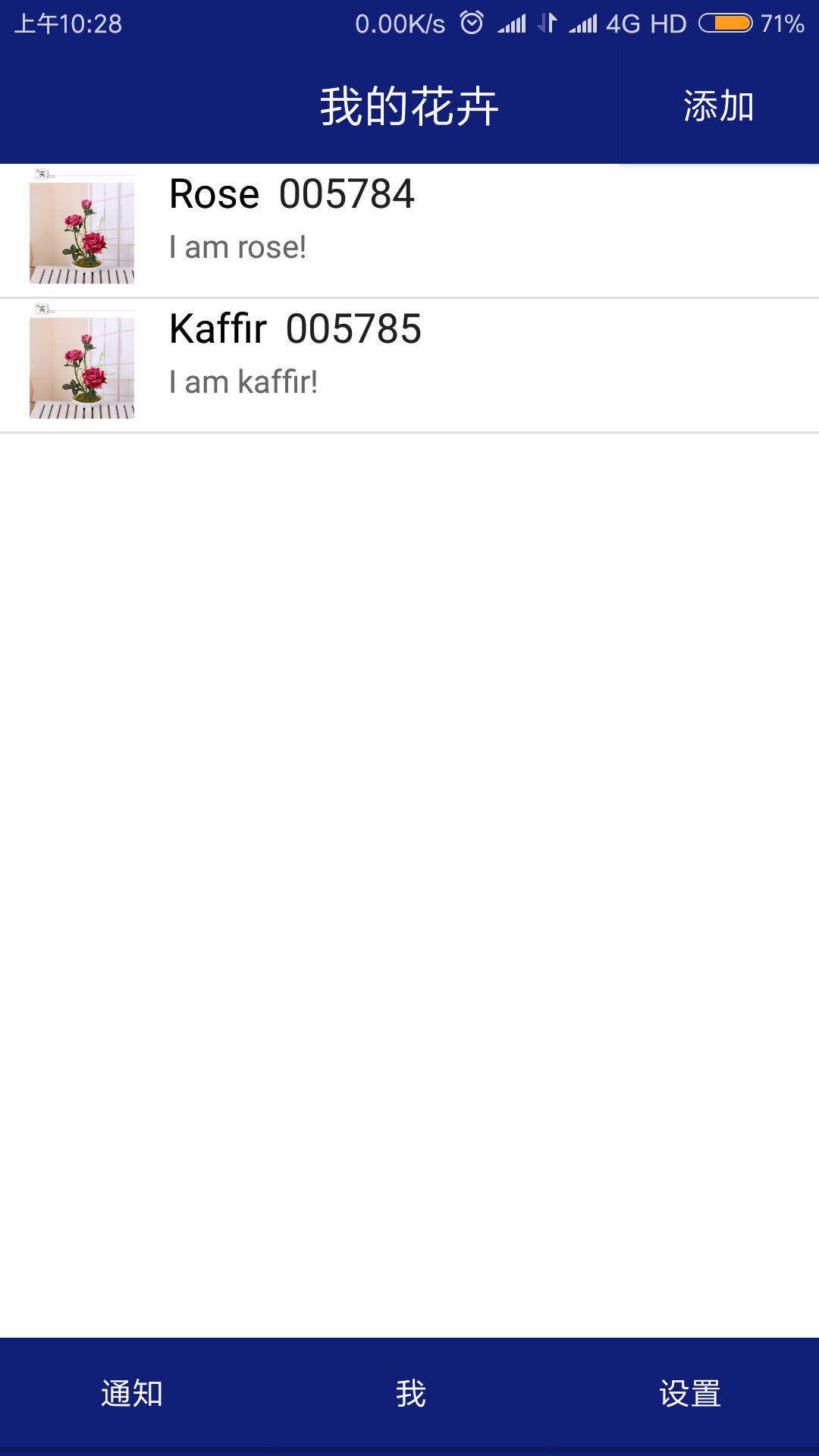Open the 设置 tab

(x=689, y=1393)
